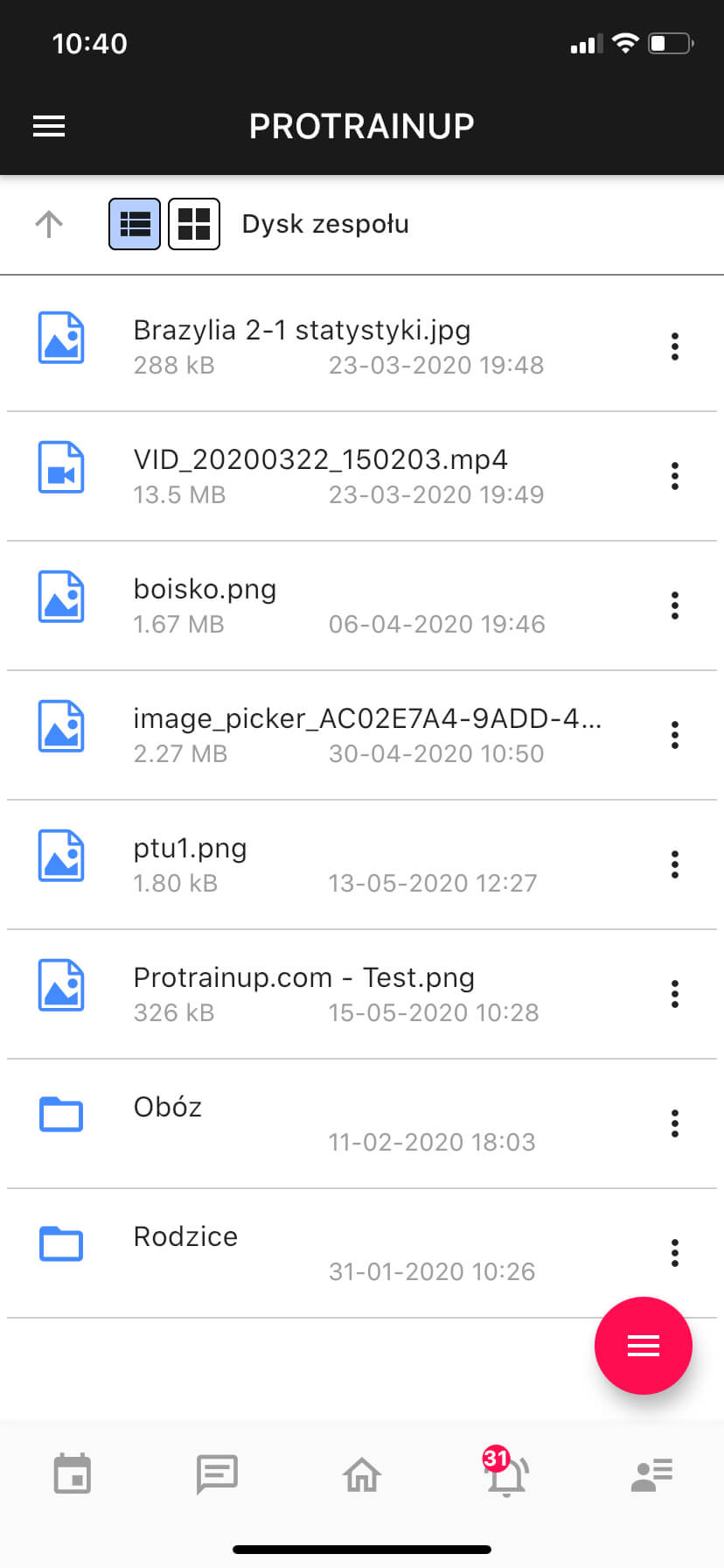
Task: Switch to grid view layout
Action: coord(193,224)
